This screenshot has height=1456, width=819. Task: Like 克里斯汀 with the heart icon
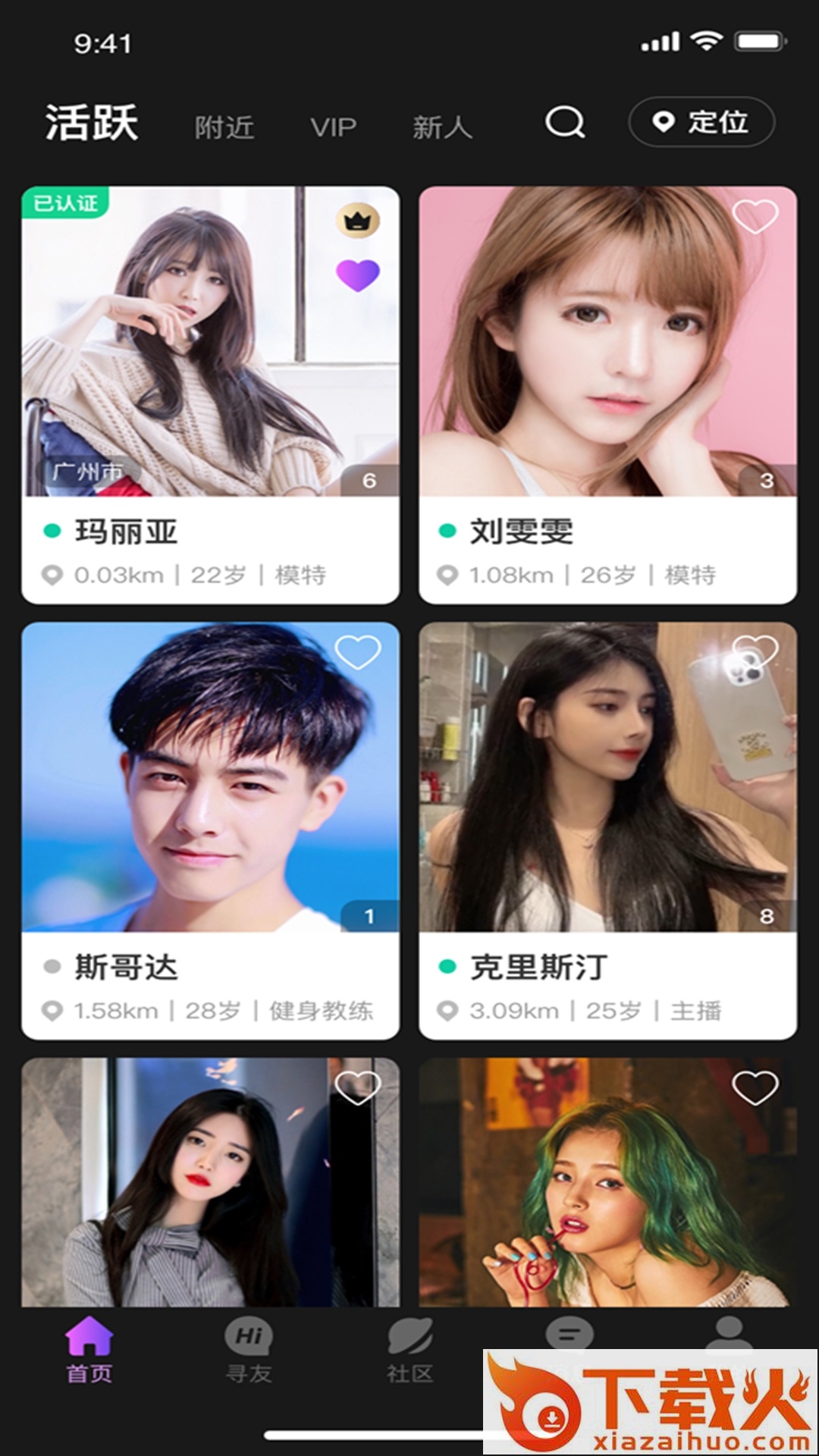click(755, 652)
